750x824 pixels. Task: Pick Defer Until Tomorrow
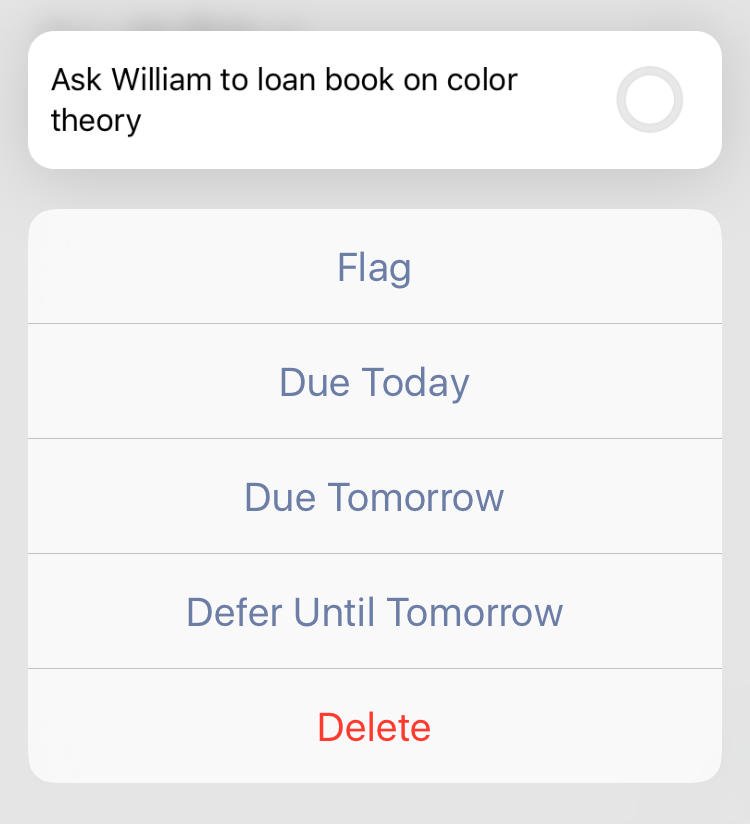coord(374,612)
